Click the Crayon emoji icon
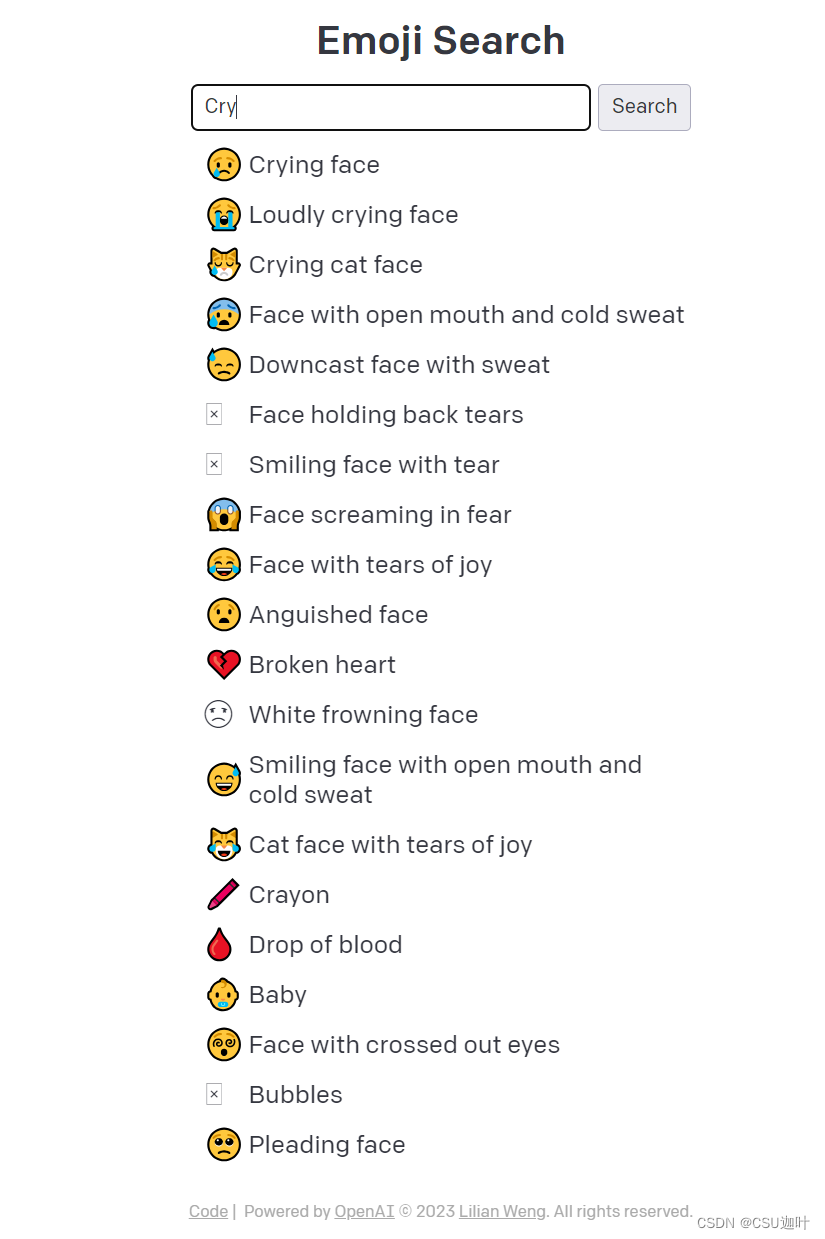 click(x=224, y=894)
